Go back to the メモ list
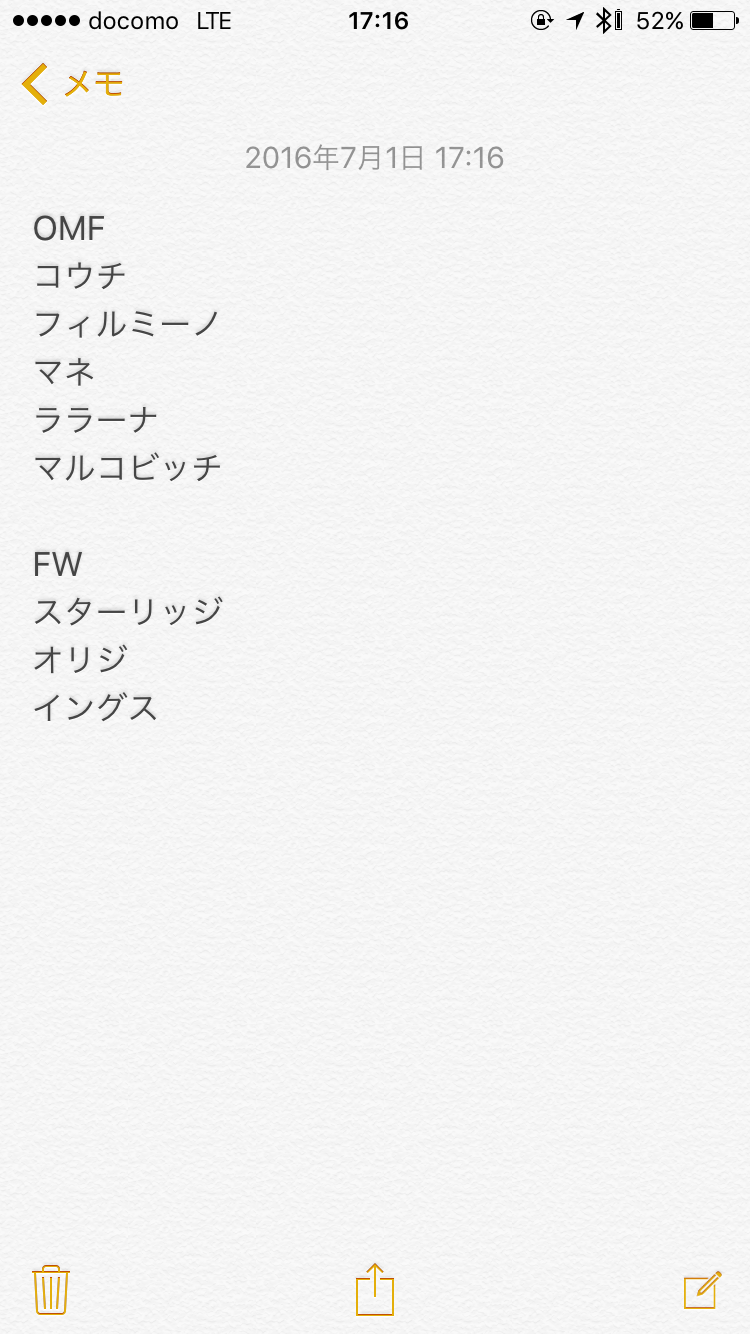Image resolution: width=750 pixels, height=1334 pixels. [x=72, y=84]
